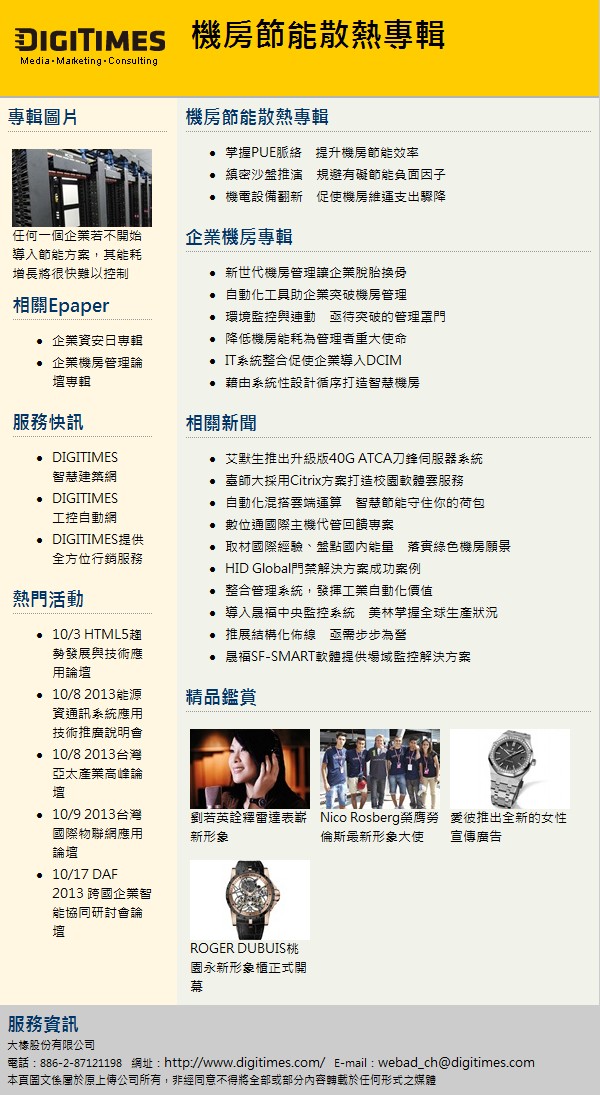This screenshot has width=600, height=1095.
Task: Open news 臺師大採用Citrix方案打造校園軟體雲服務
Action: click(x=344, y=480)
